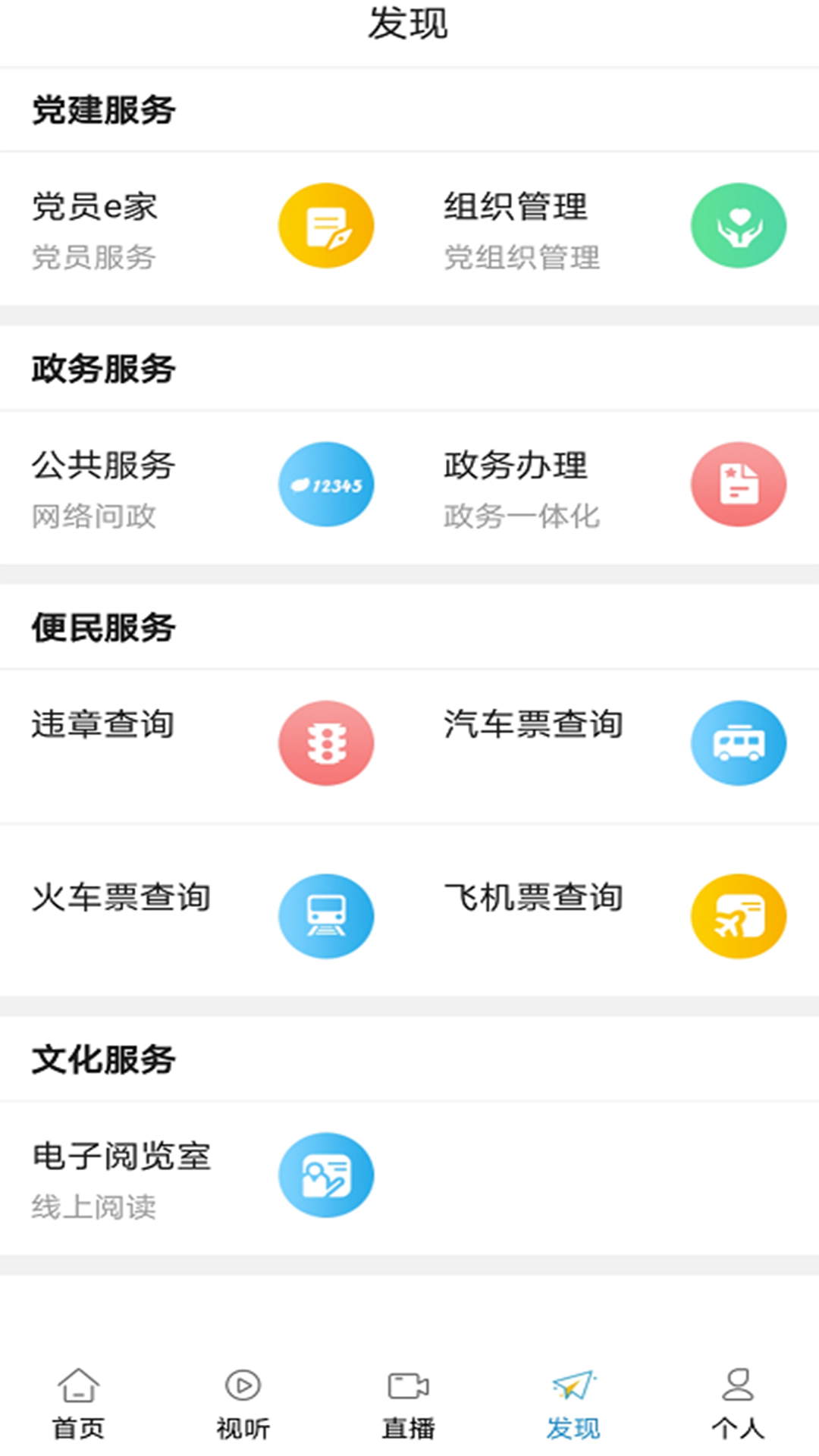Open 火车票查询 train ticket search

203,915
